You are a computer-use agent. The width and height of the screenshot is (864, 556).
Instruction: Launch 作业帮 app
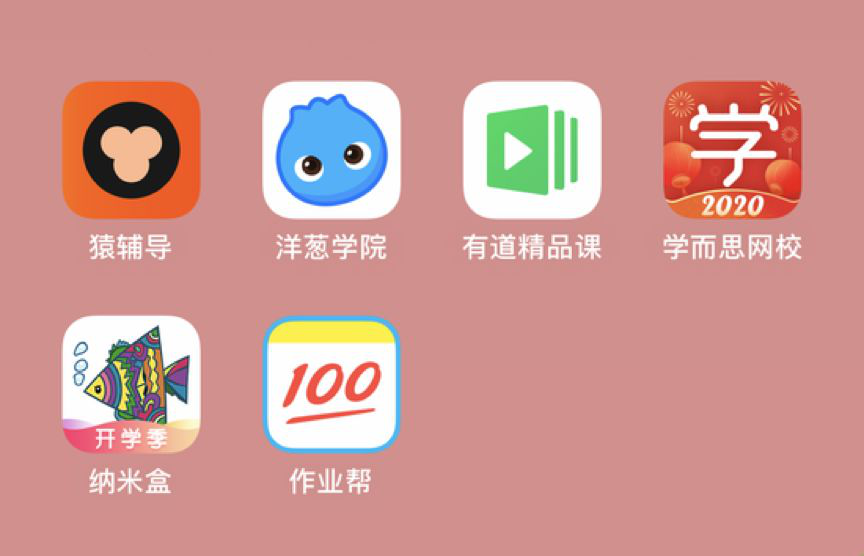pos(331,385)
